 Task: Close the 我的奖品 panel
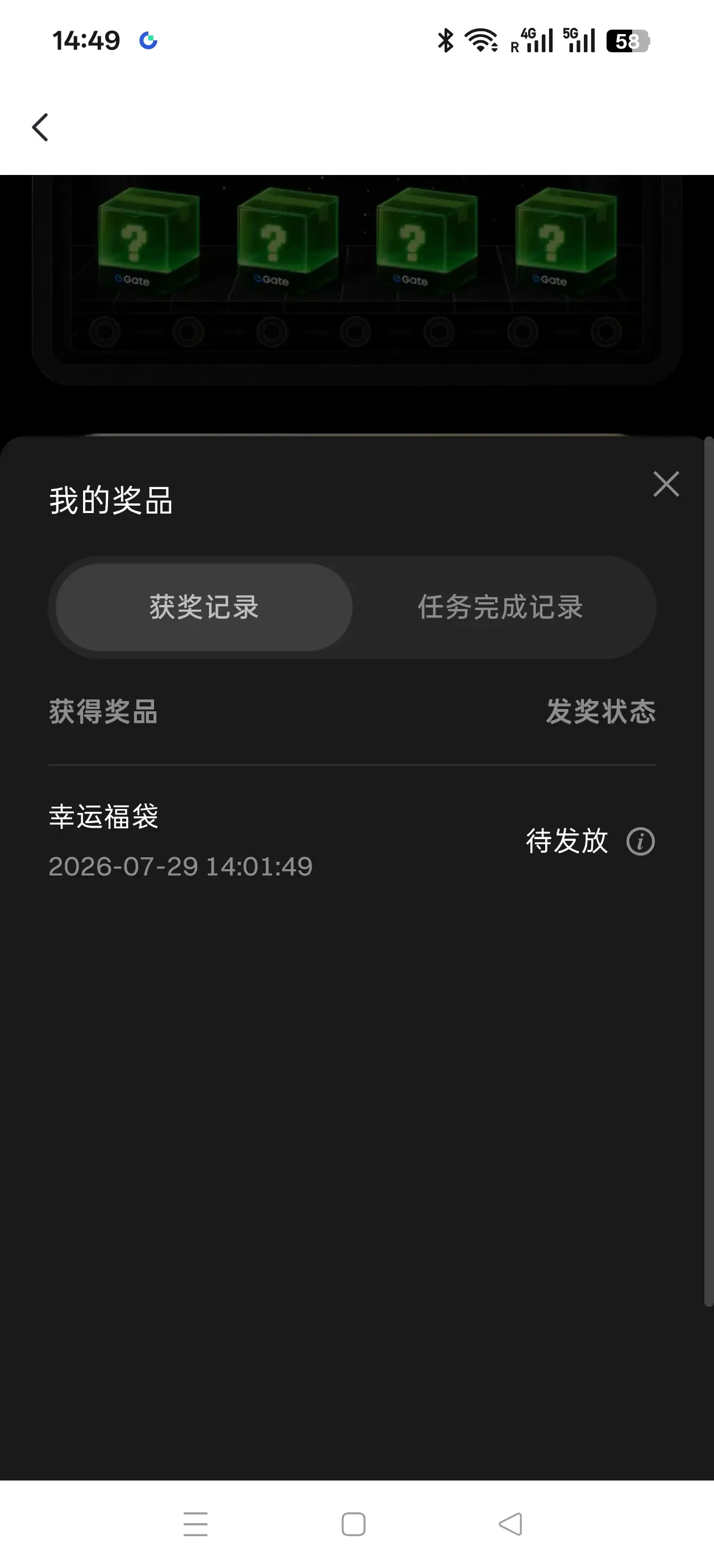click(x=666, y=485)
